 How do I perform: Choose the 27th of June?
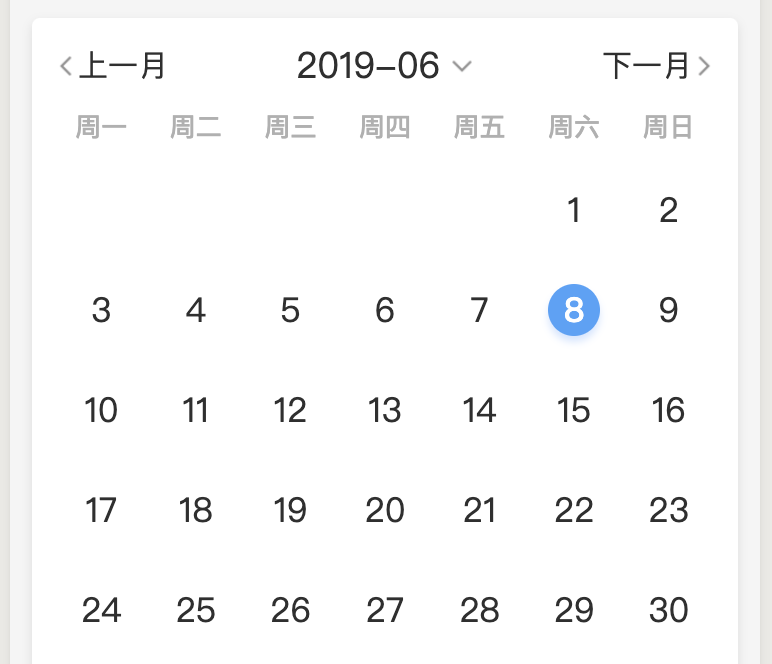tap(385, 609)
